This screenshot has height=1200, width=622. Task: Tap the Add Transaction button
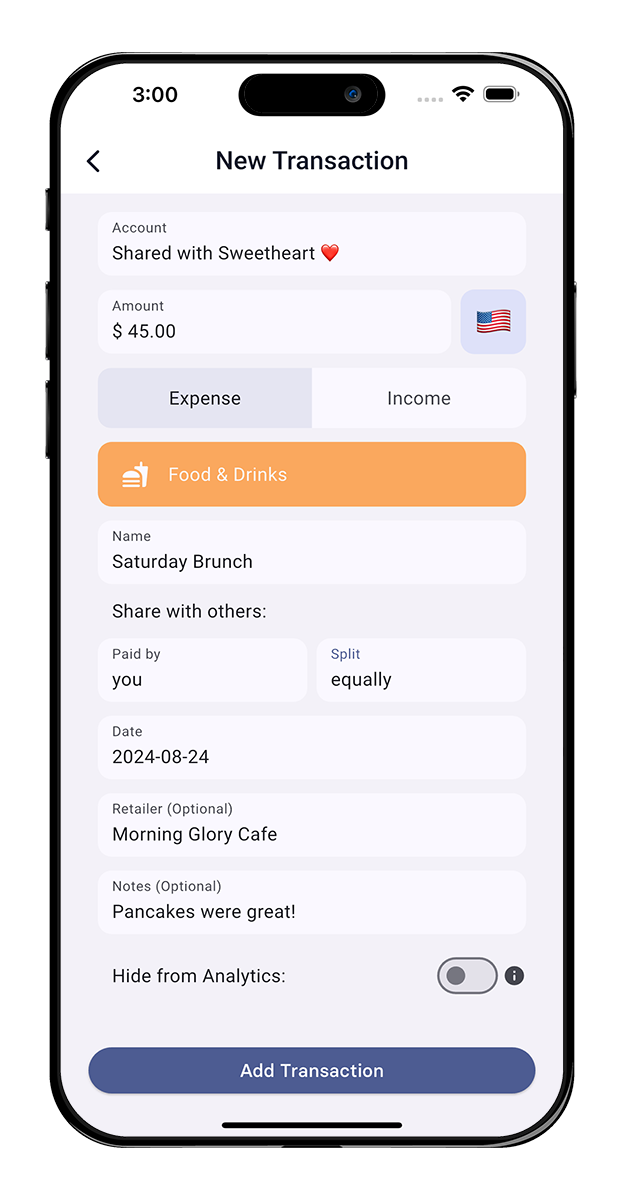[311, 1070]
